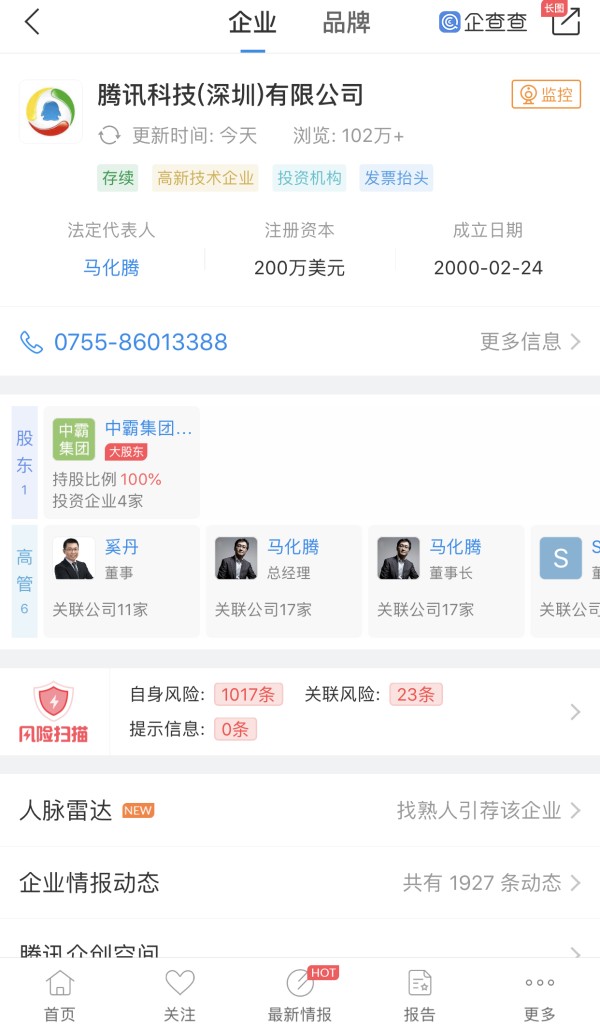
Task: Tap the 监控 monitor button
Action: (x=546, y=95)
